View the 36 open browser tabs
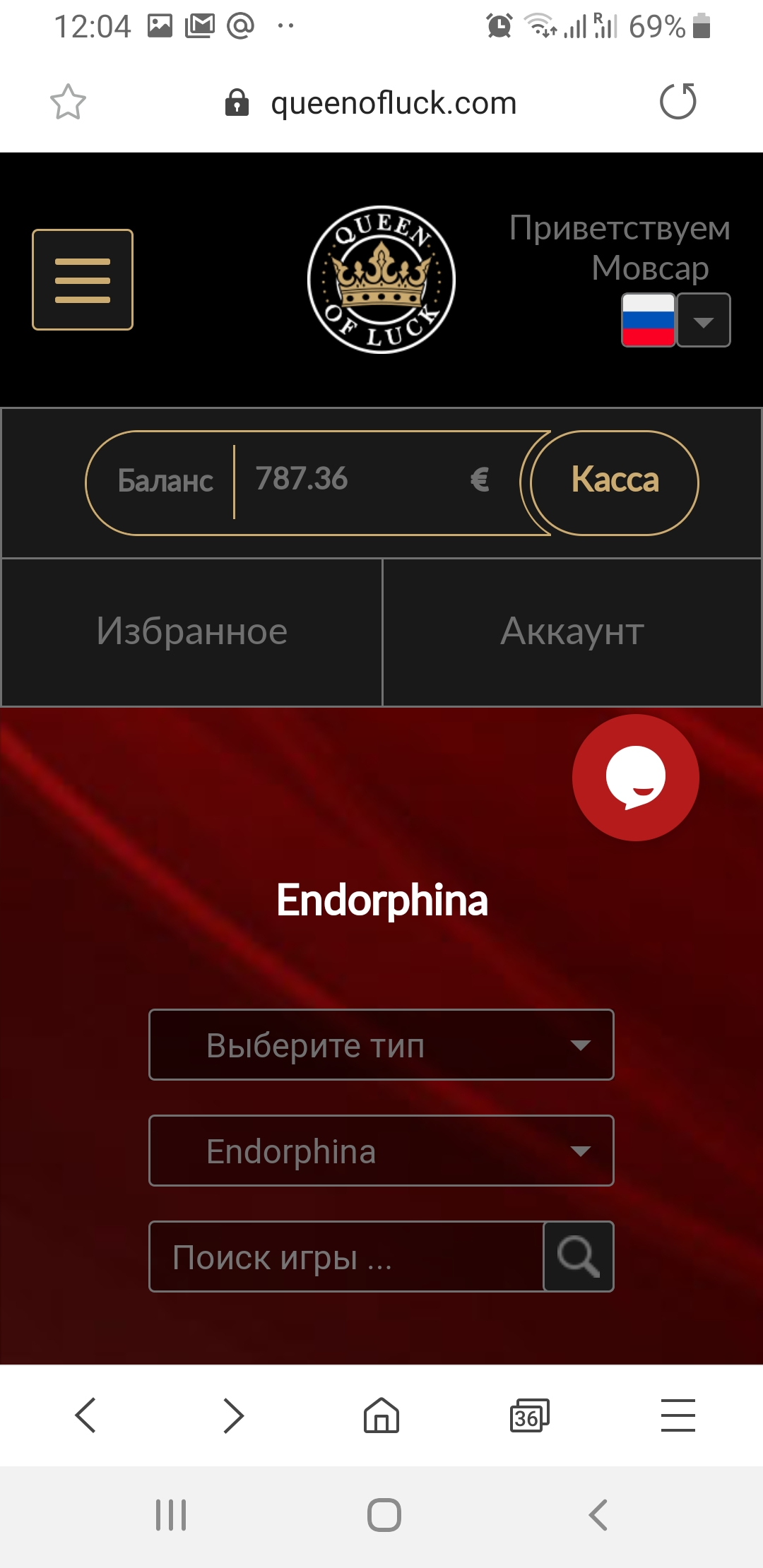Image resolution: width=763 pixels, height=1568 pixels. pyautogui.click(x=529, y=1415)
